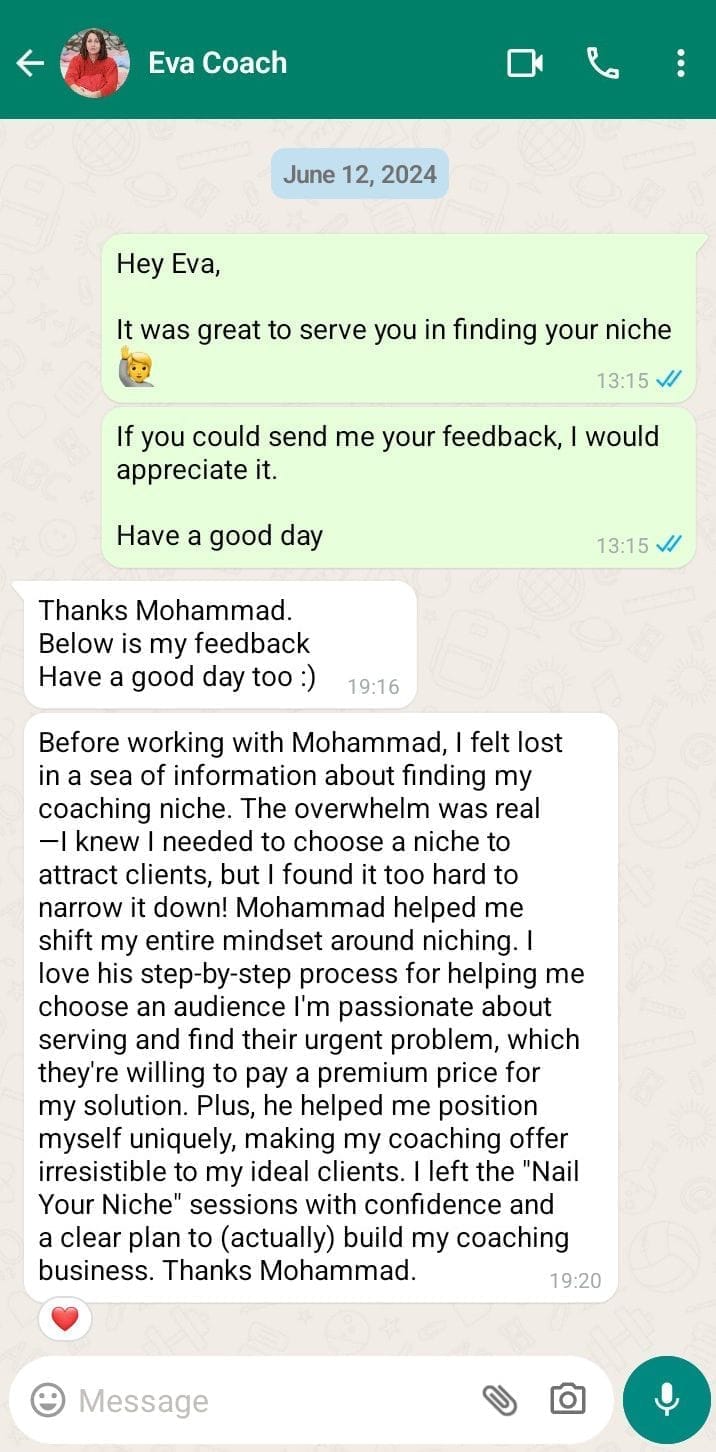
Task: Open Eva Coach's profile picture
Action: pos(95,63)
